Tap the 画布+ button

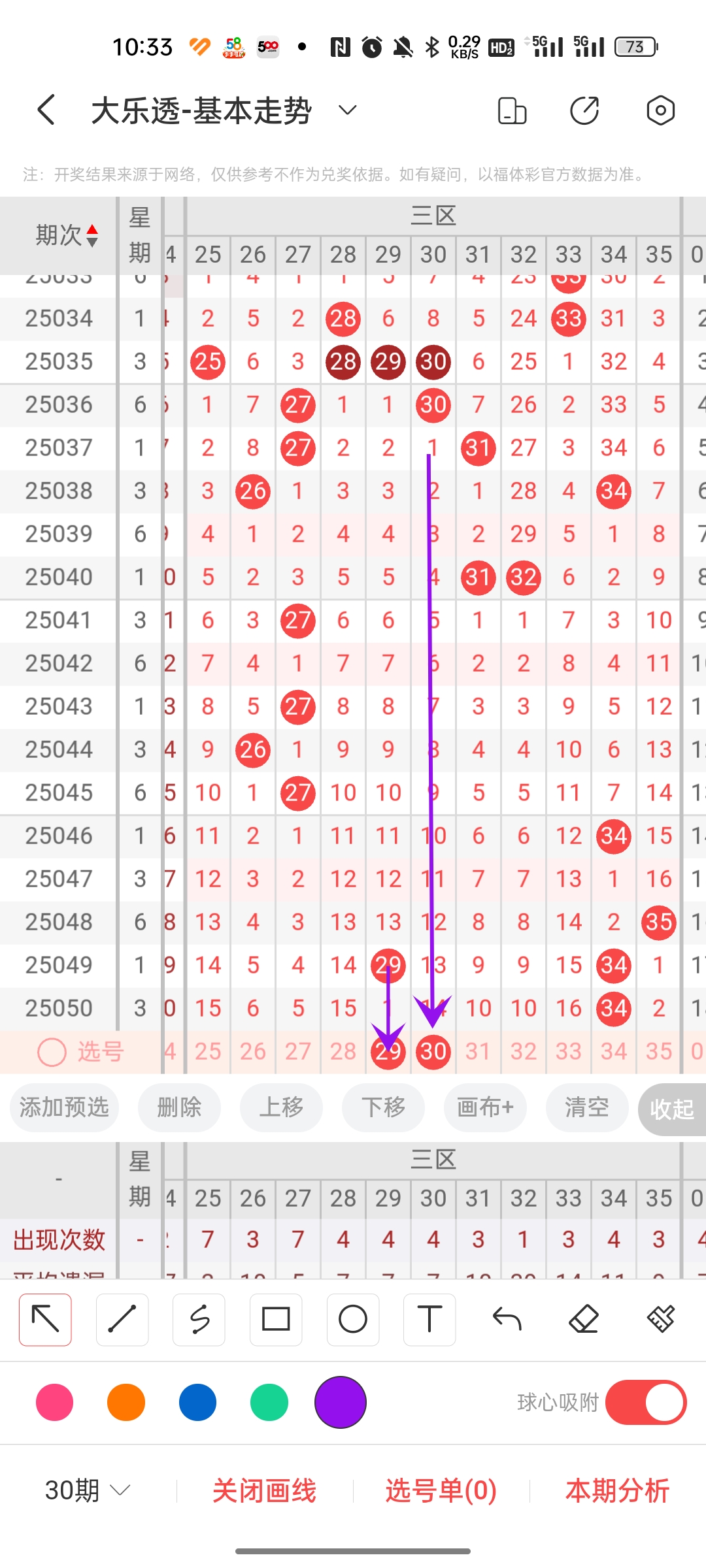pos(485,1107)
